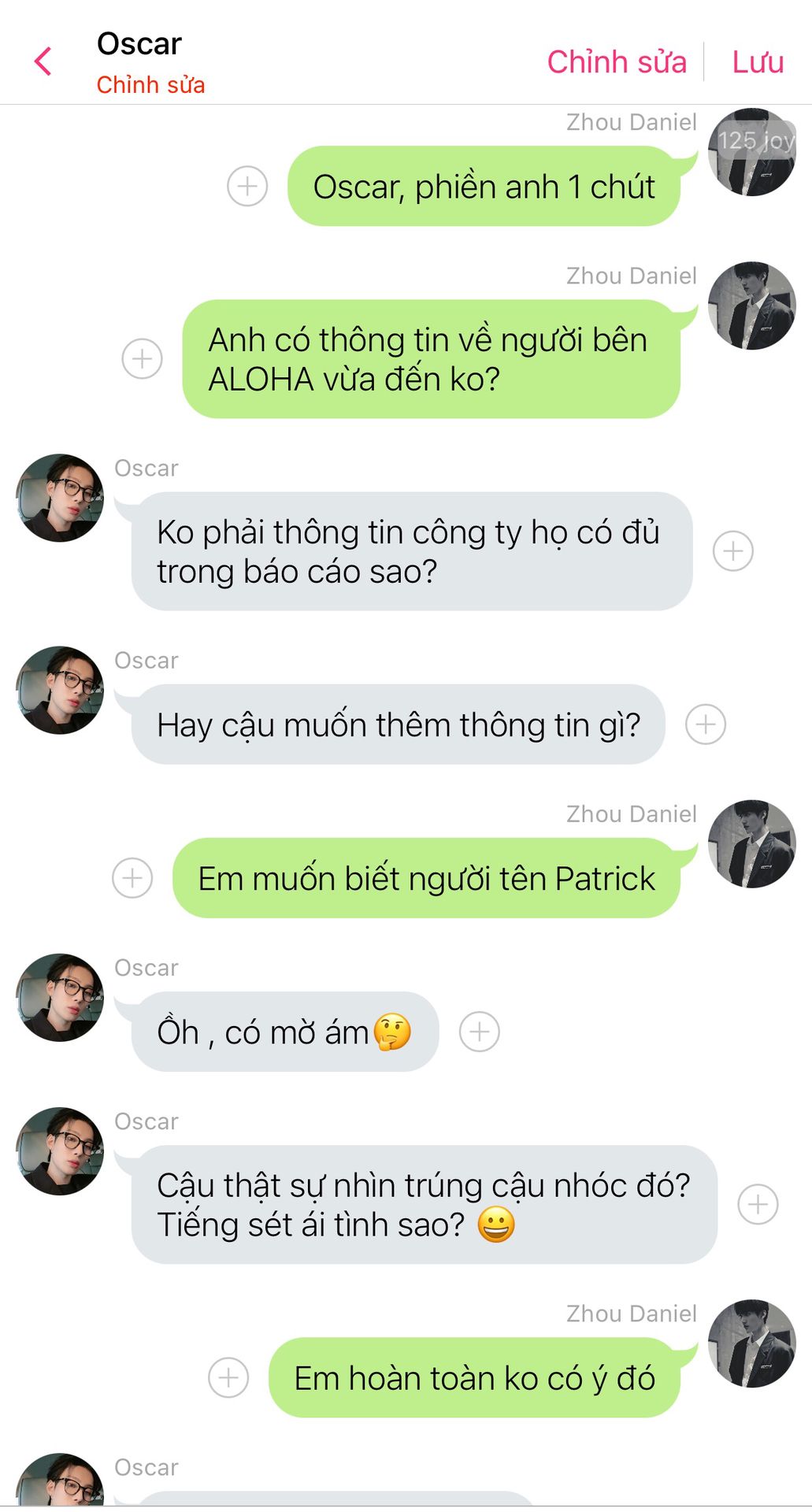This screenshot has width=812, height=1512.
Task: Tap plus next to 'Ồh , có mờ ám'
Action: pos(480,1031)
